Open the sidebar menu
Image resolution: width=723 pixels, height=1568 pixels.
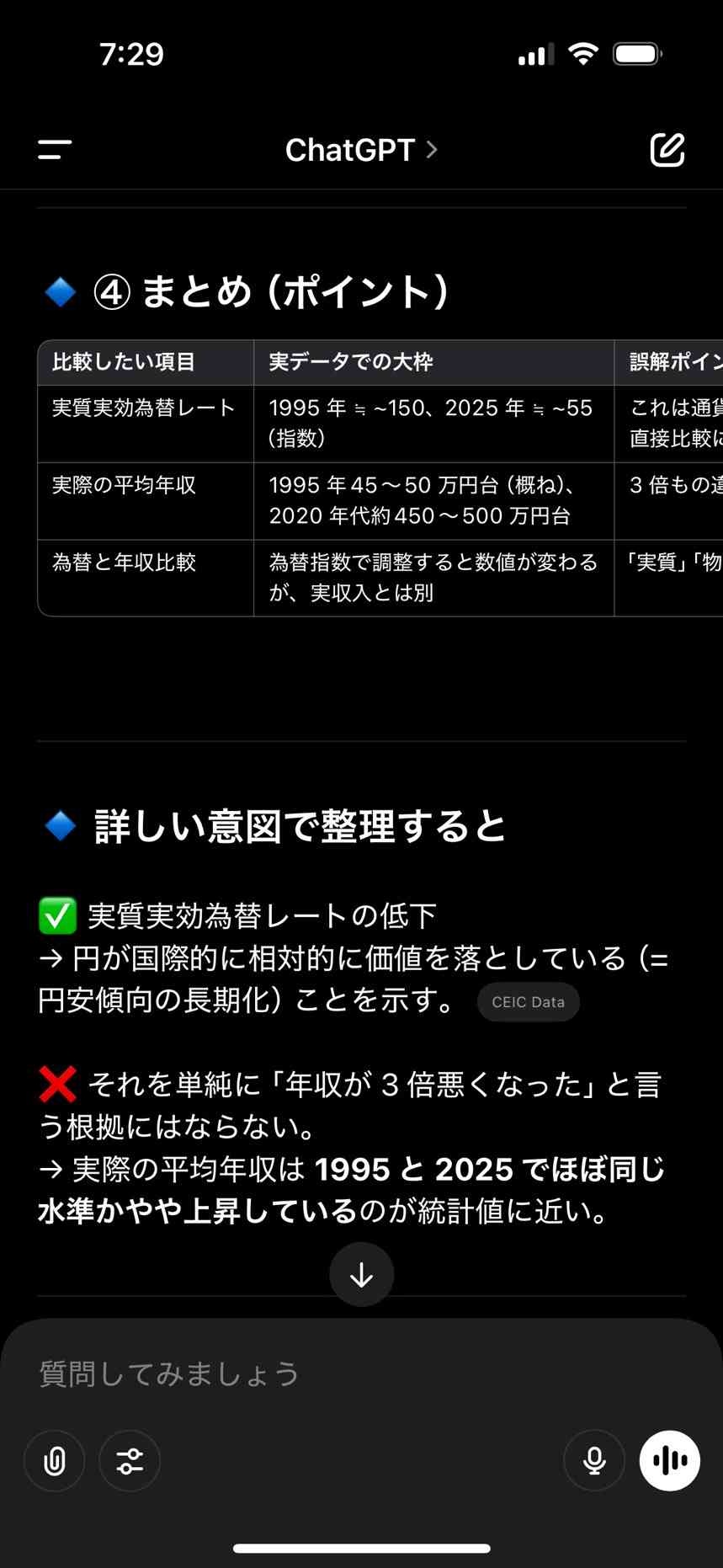55,150
